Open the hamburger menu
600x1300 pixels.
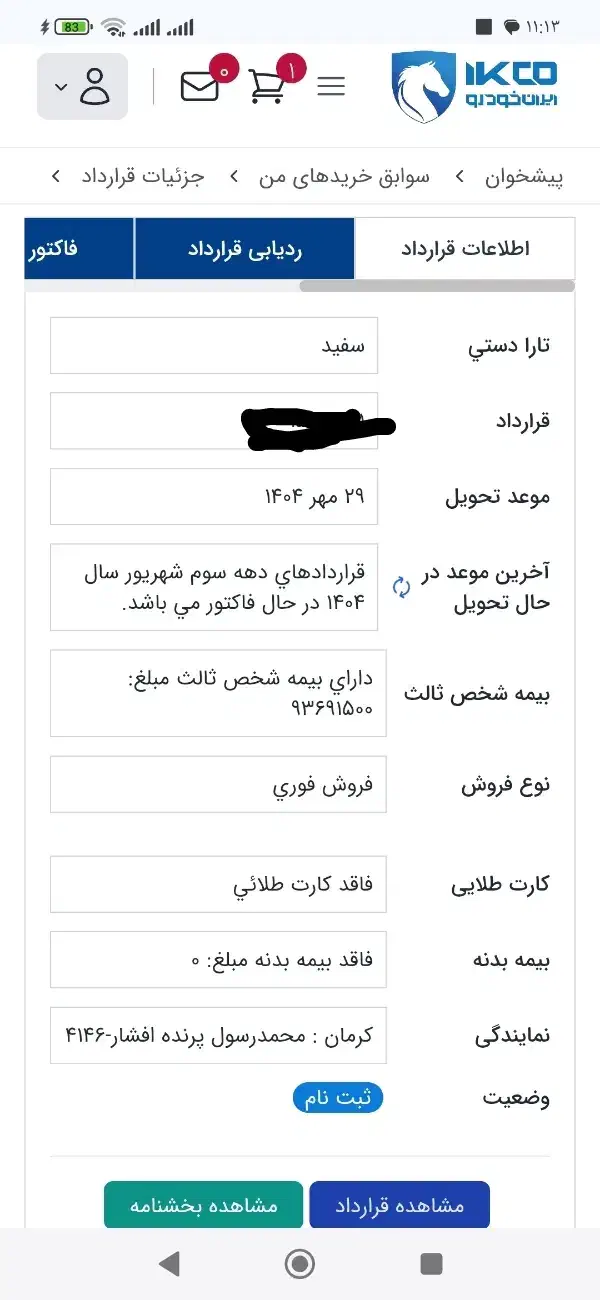pos(331,87)
